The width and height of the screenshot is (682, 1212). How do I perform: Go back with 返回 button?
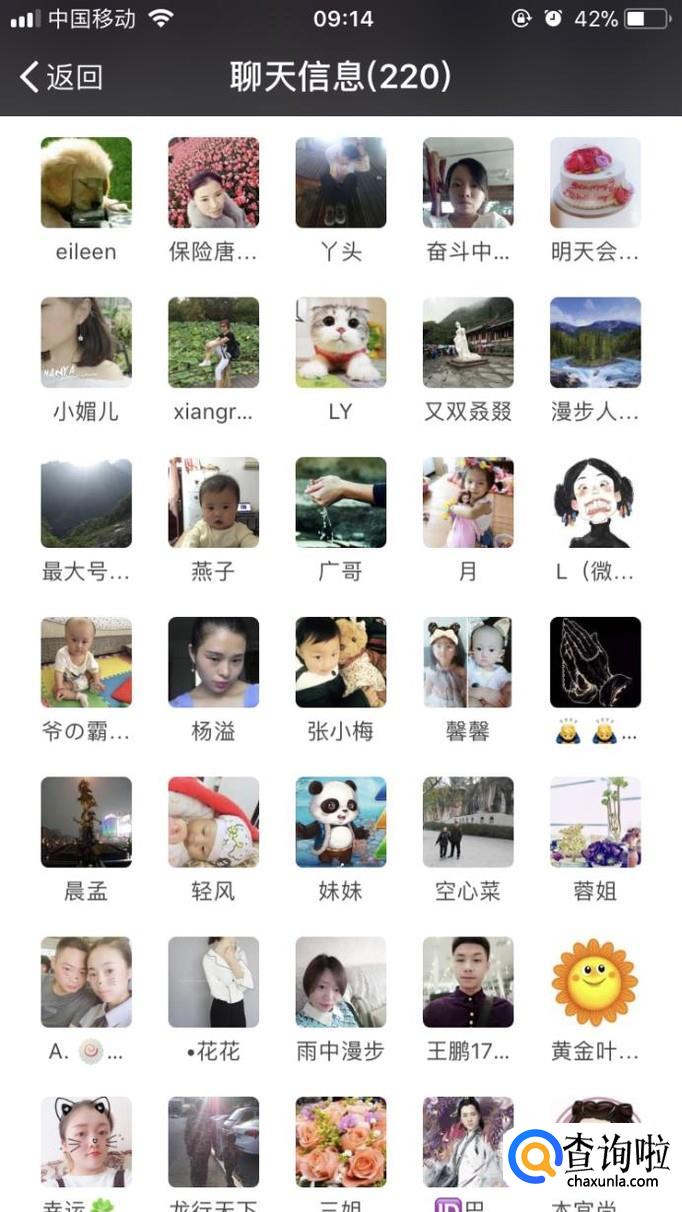coord(61,77)
